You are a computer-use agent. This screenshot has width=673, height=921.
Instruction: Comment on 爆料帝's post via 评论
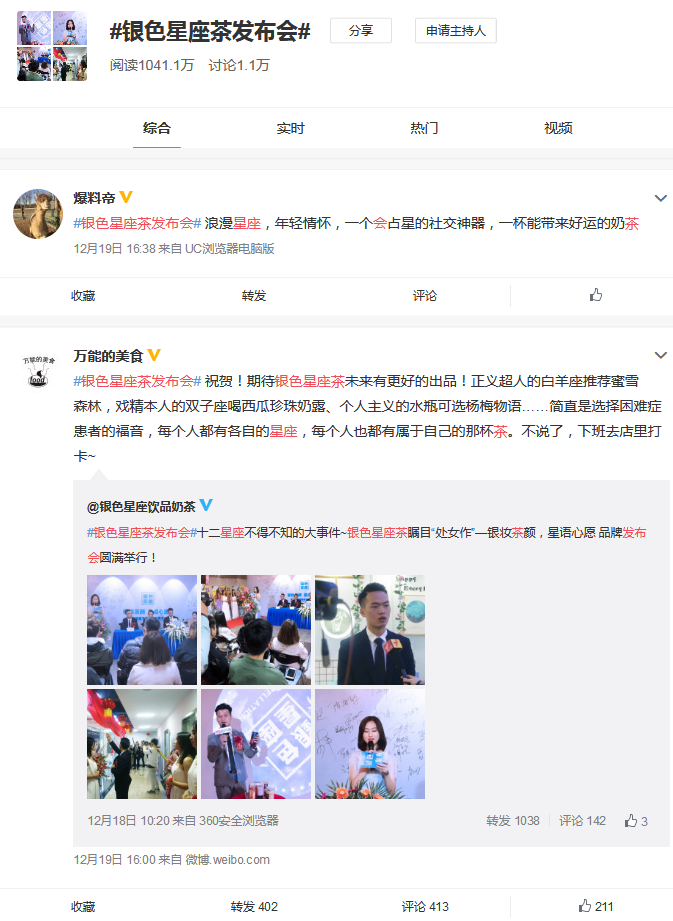click(x=425, y=295)
